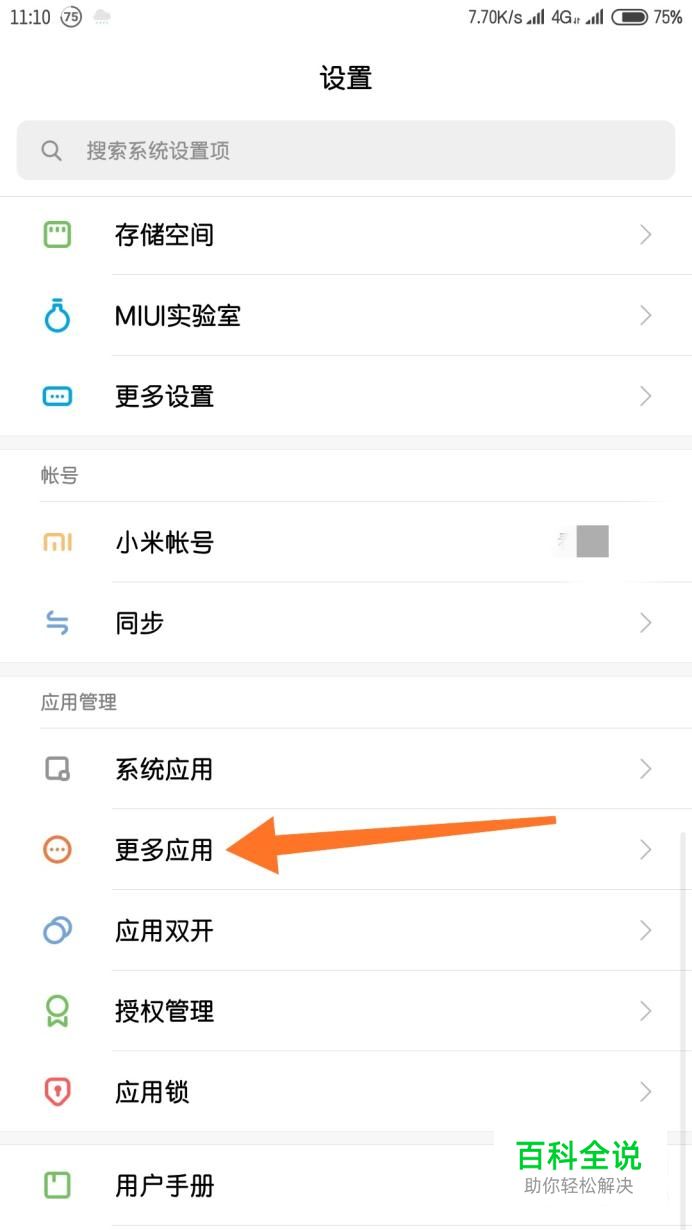This screenshot has height=1230, width=692.
Task: Open 授权管理
Action: (x=345, y=1011)
